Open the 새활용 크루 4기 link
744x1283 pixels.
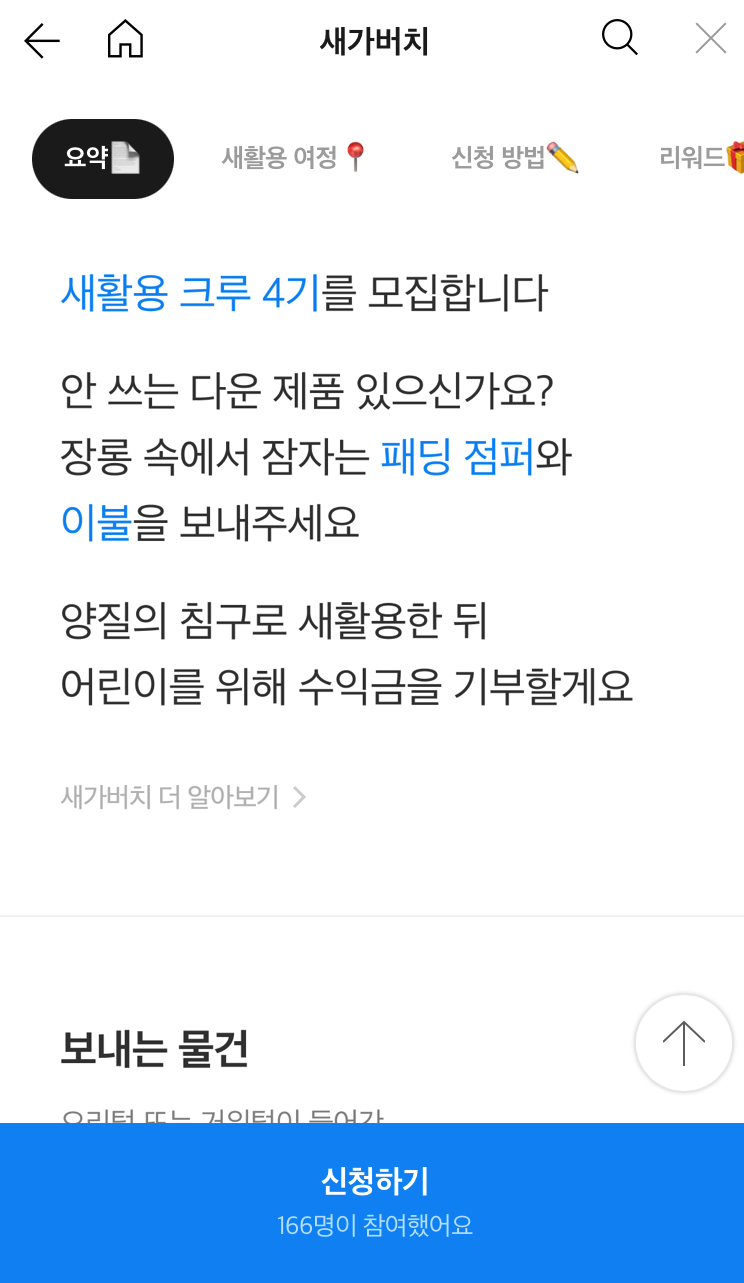click(x=192, y=293)
